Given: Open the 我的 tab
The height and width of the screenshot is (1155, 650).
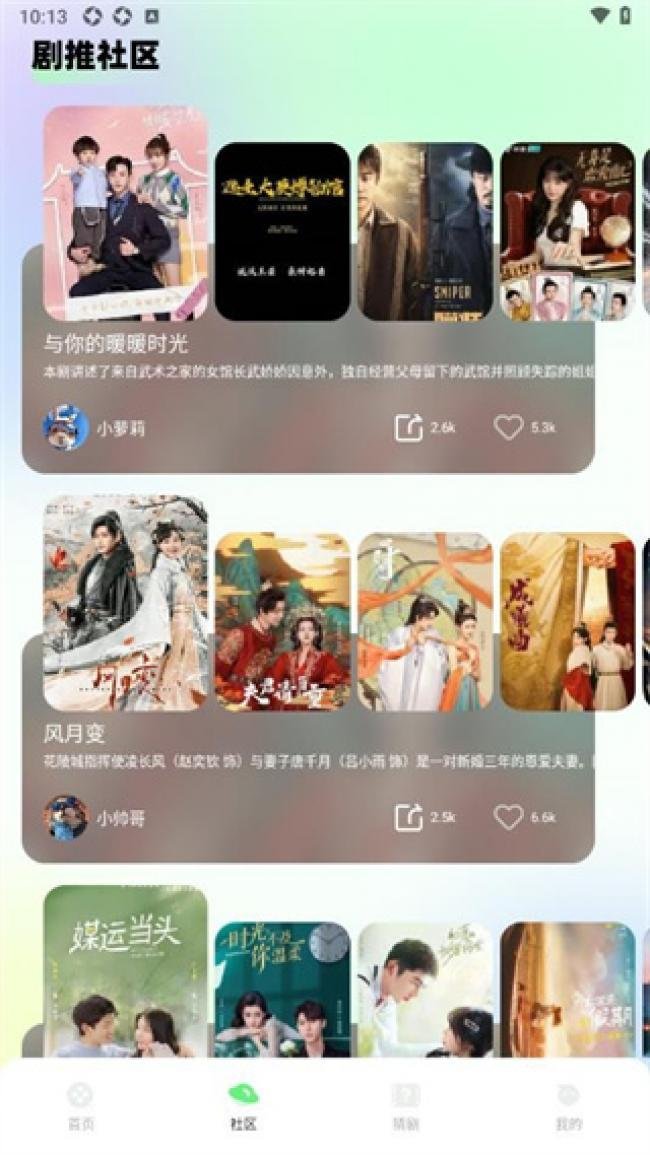Looking at the screenshot, I should 568,1105.
